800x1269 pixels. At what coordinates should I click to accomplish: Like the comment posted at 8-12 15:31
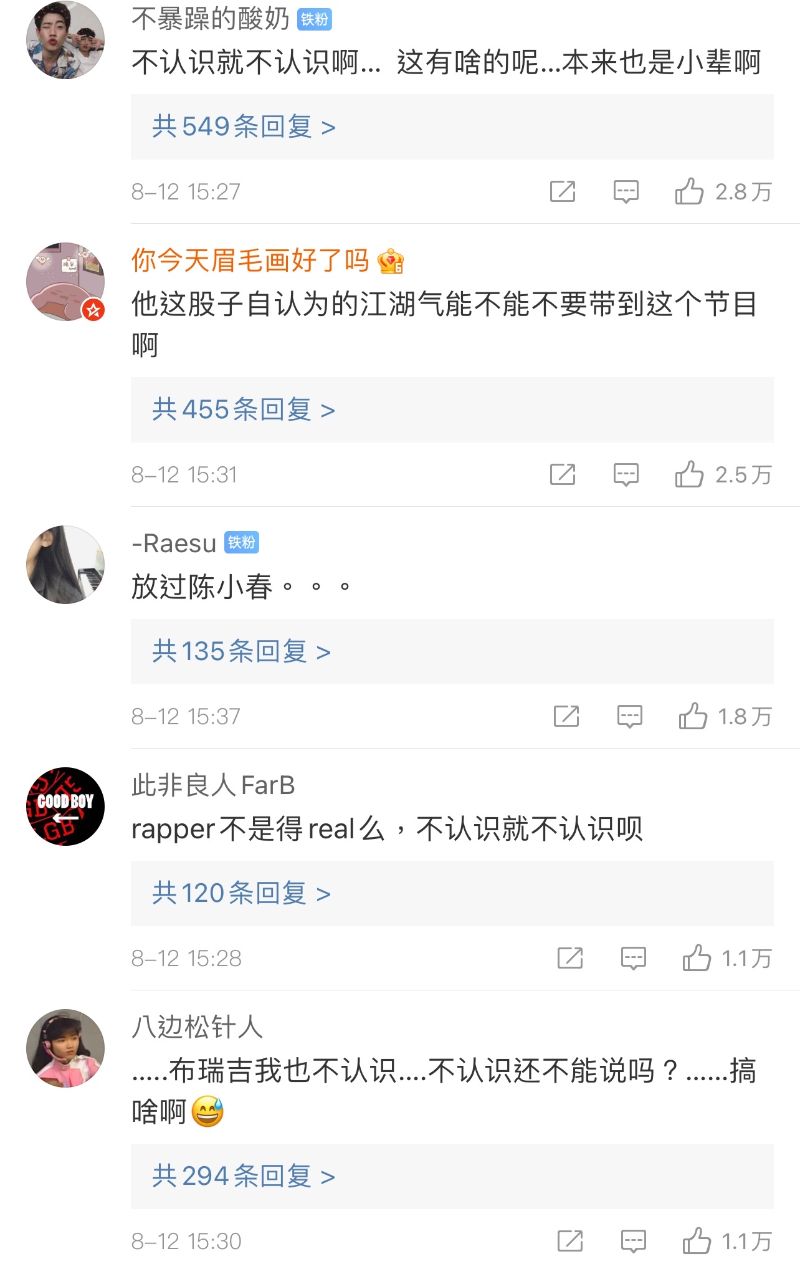pyautogui.click(x=690, y=474)
